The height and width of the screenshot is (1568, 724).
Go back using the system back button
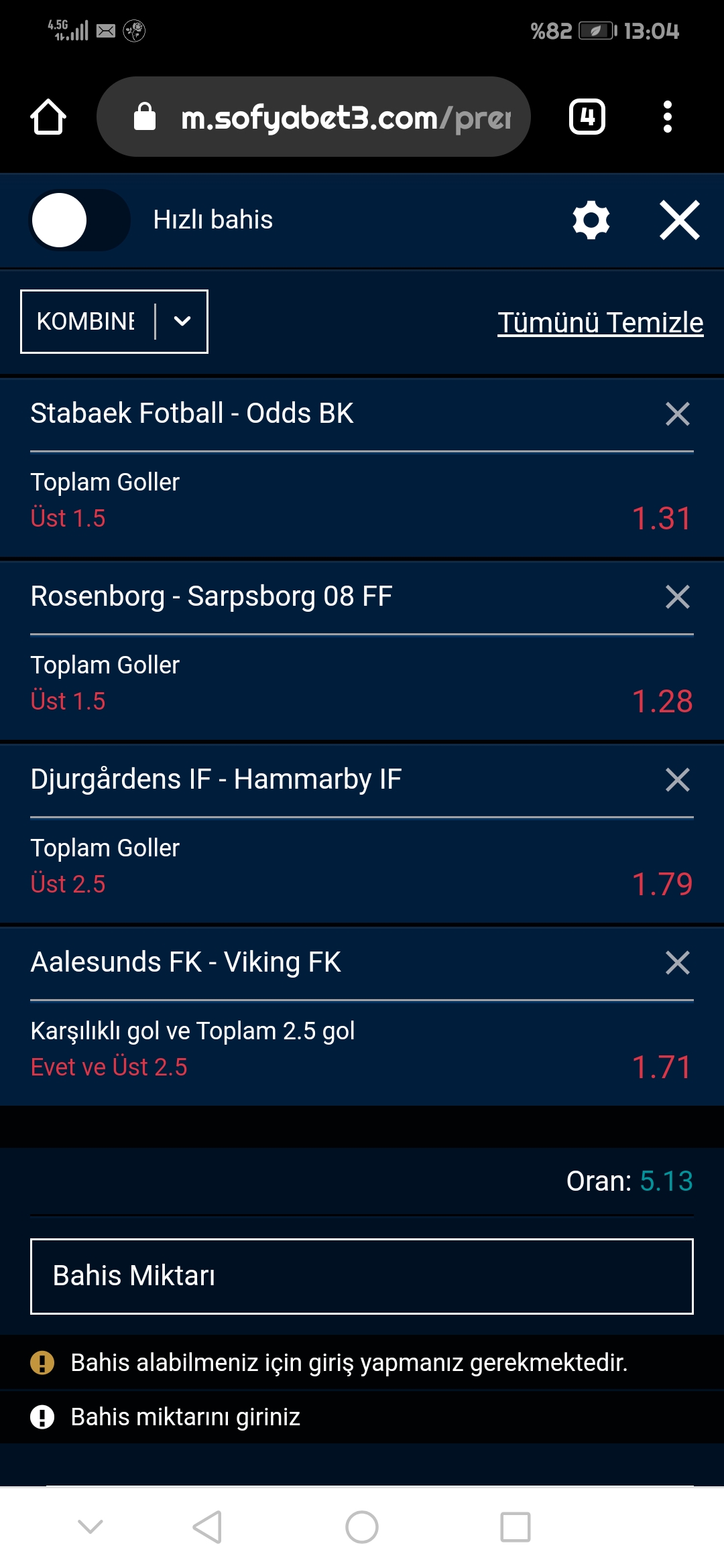[x=207, y=1527]
